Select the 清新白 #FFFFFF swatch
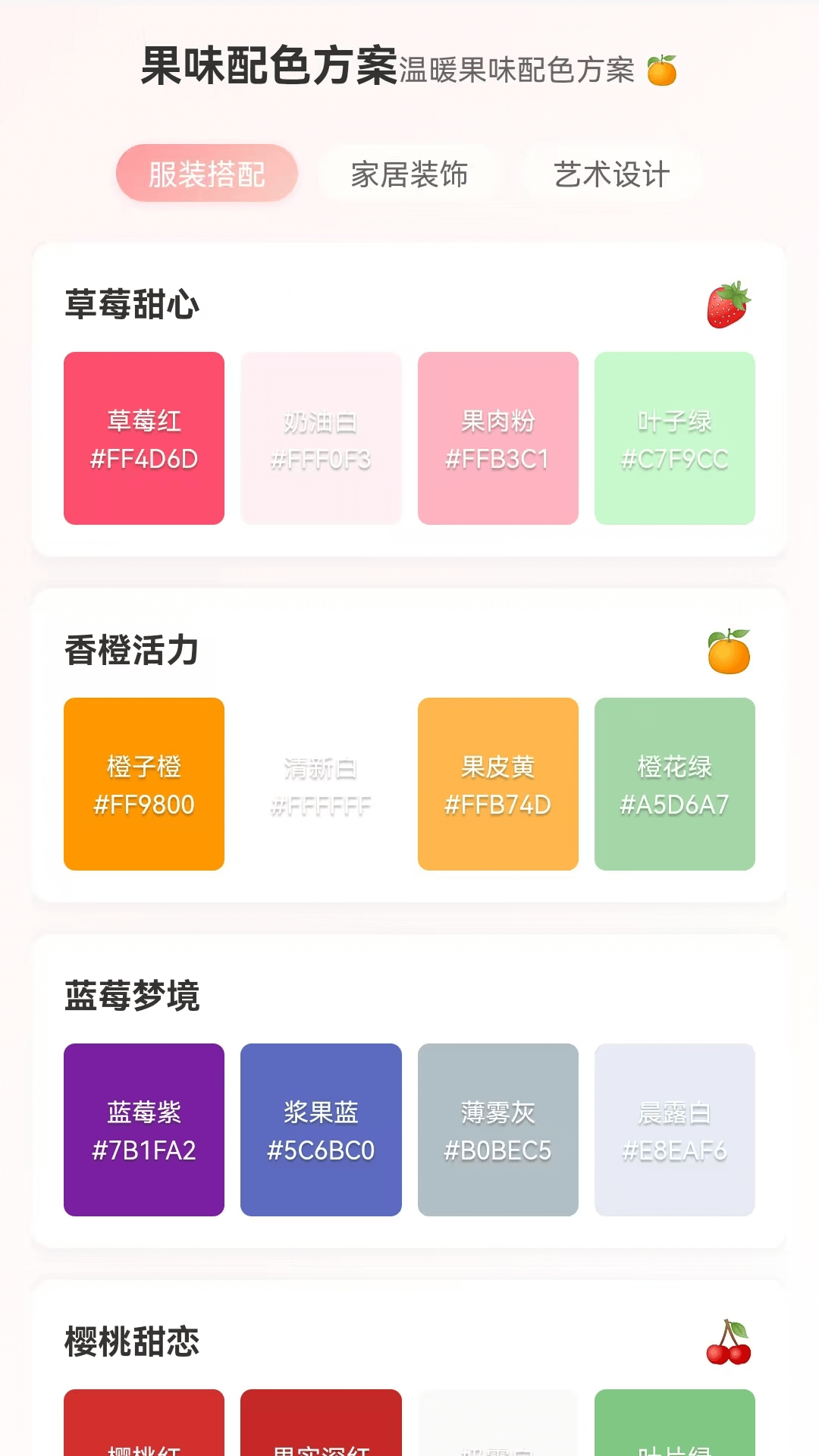The width and height of the screenshot is (819, 1456). tap(321, 784)
